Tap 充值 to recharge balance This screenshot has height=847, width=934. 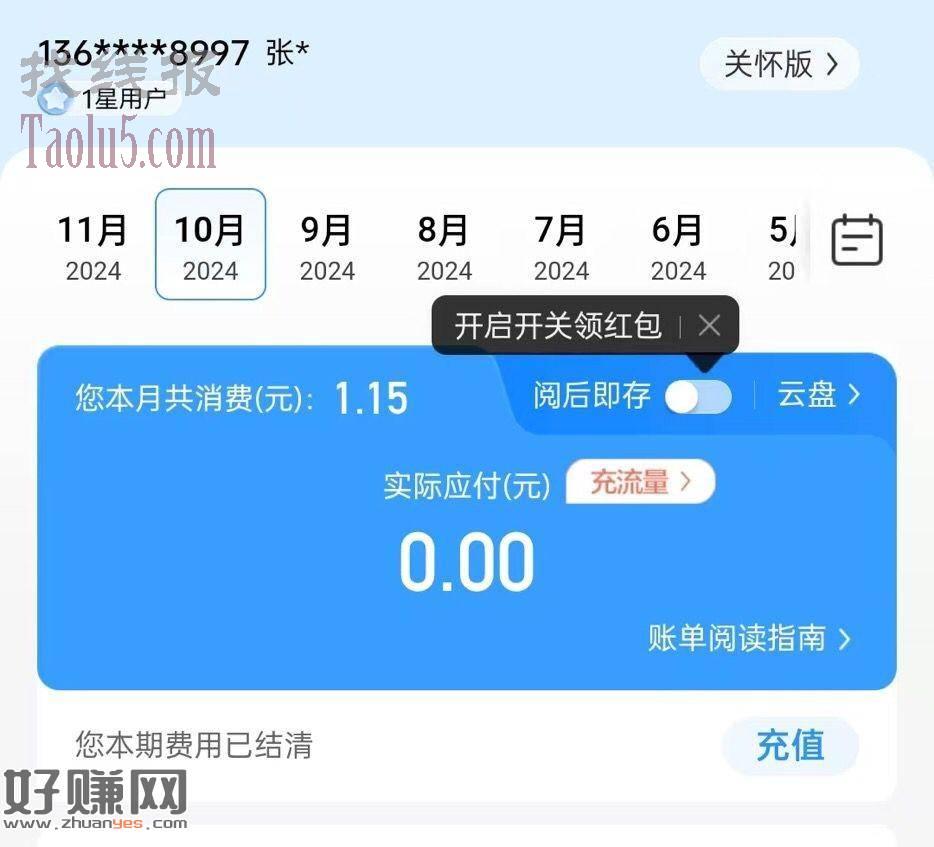click(x=790, y=746)
